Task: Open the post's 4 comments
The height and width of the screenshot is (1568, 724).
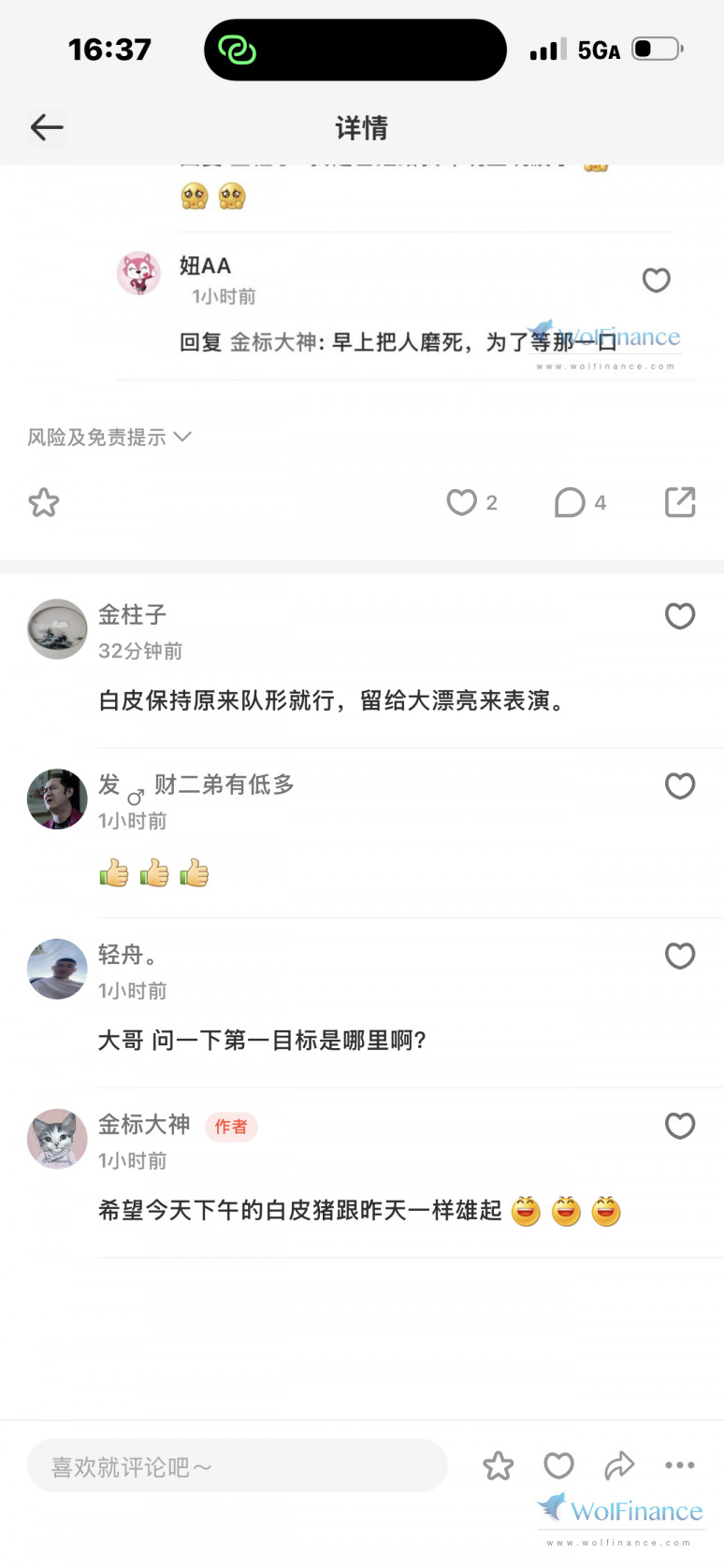Action: click(570, 503)
